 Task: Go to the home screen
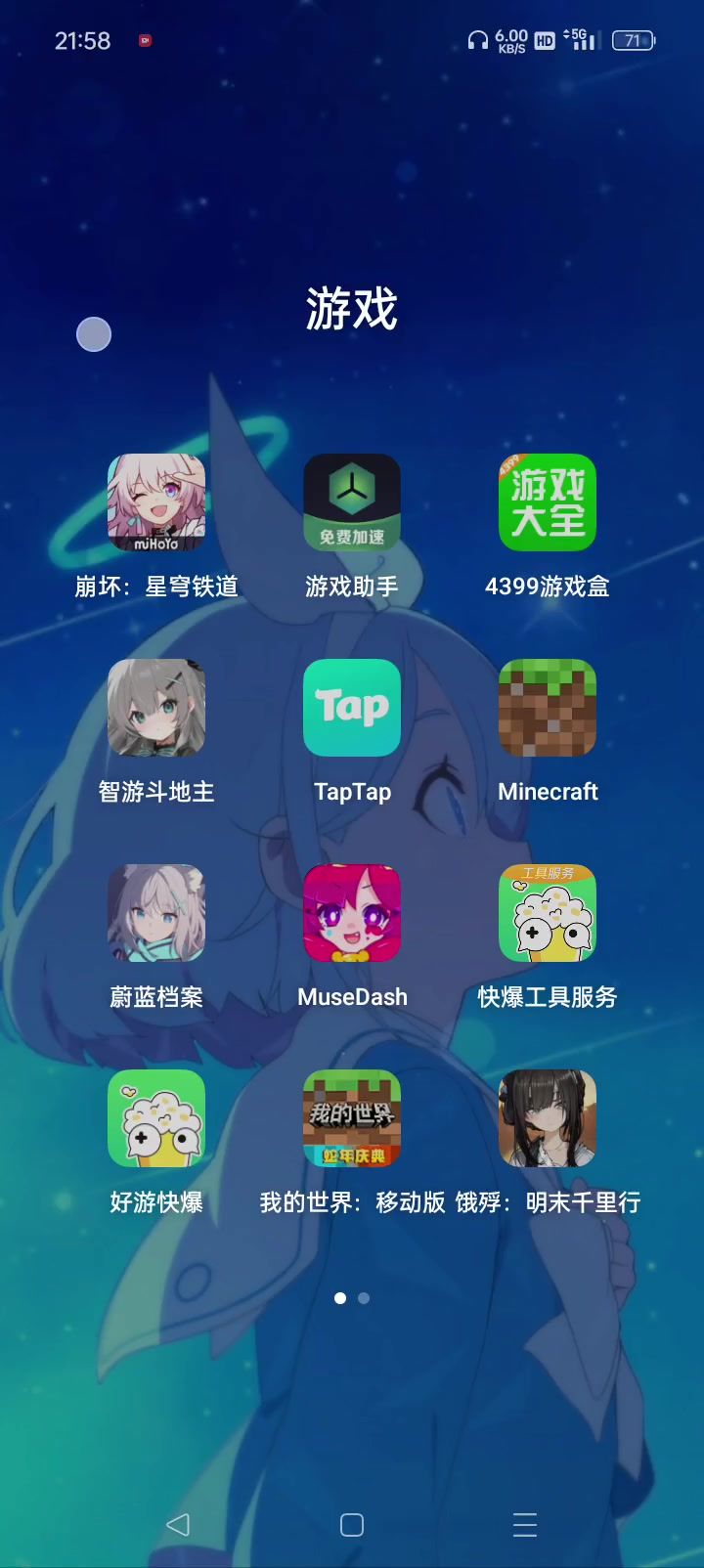[x=352, y=1525]
